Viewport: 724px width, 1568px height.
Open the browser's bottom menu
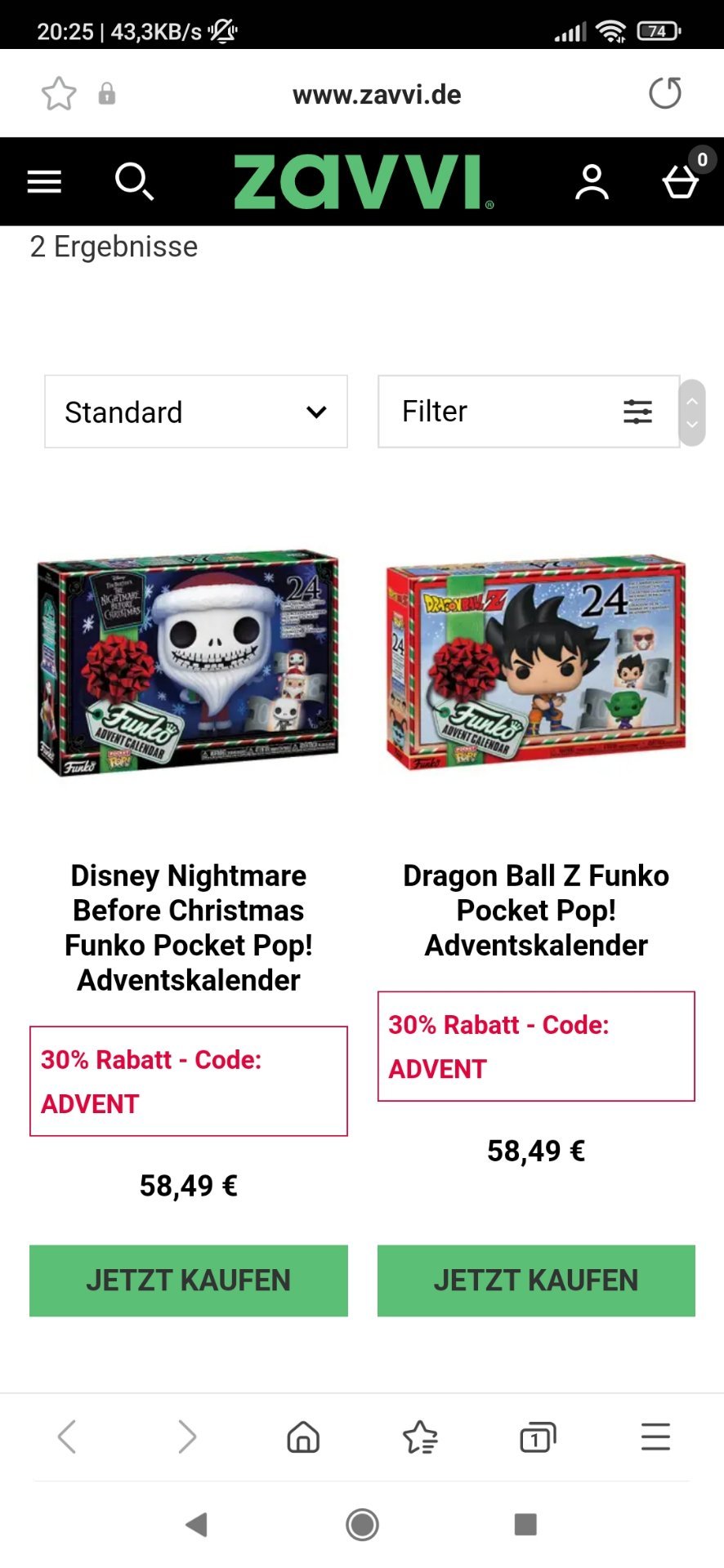655,1437
